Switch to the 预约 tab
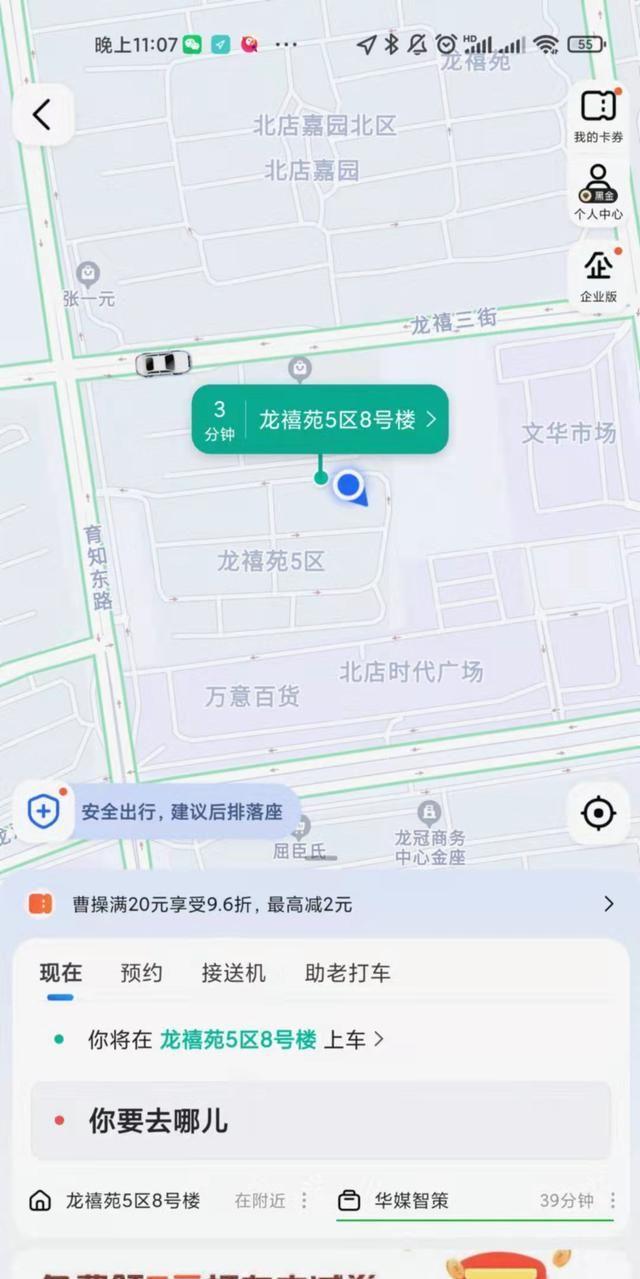640x1279 pixels. coord(141,972)
